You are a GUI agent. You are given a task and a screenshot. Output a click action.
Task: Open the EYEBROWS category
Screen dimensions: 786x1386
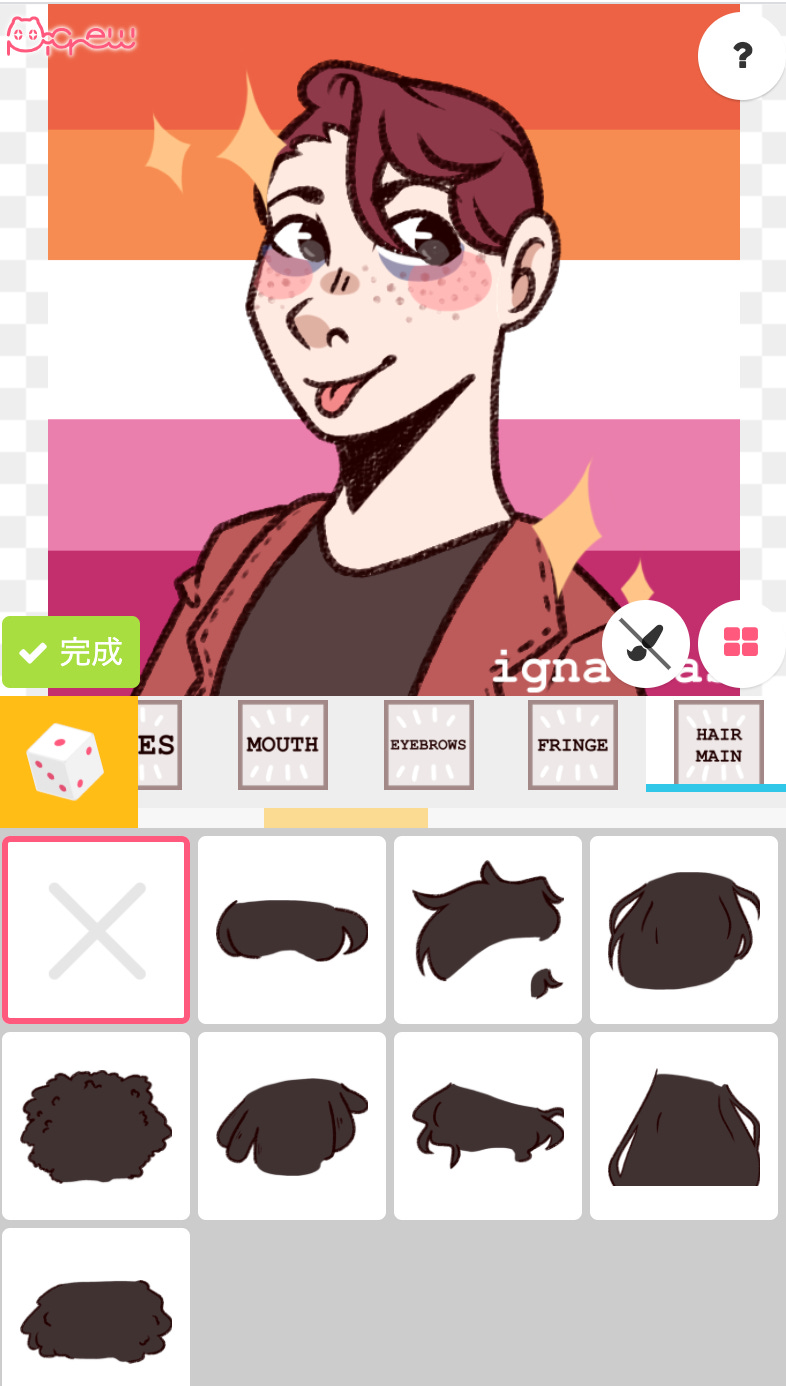(428, 745)
